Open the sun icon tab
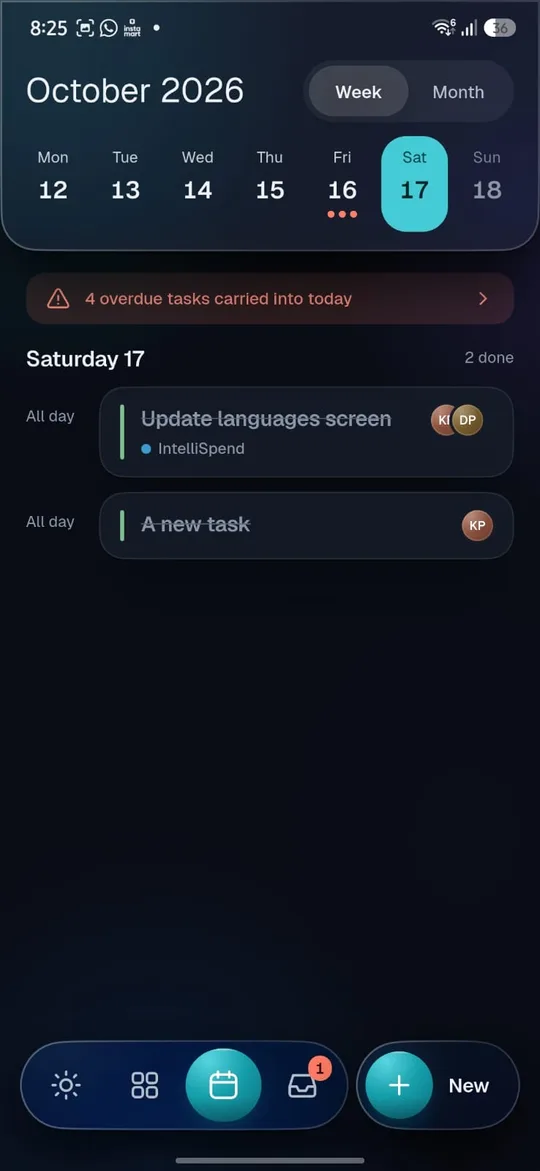Viewport: 540px width, 1171px height. 66,1085
